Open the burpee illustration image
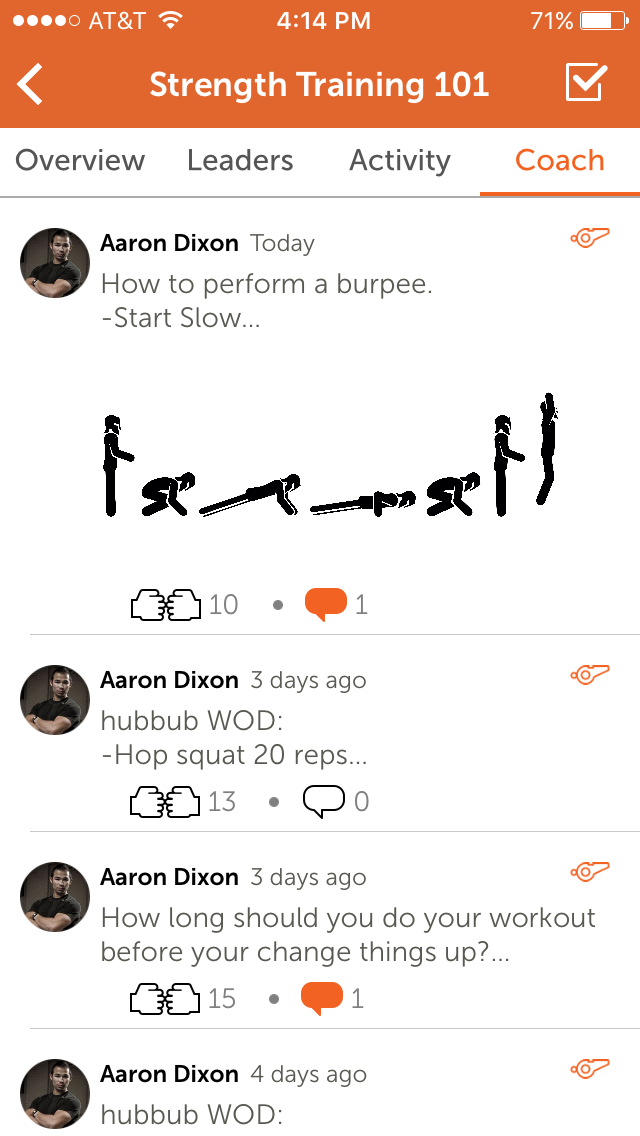 coord(333,456)
